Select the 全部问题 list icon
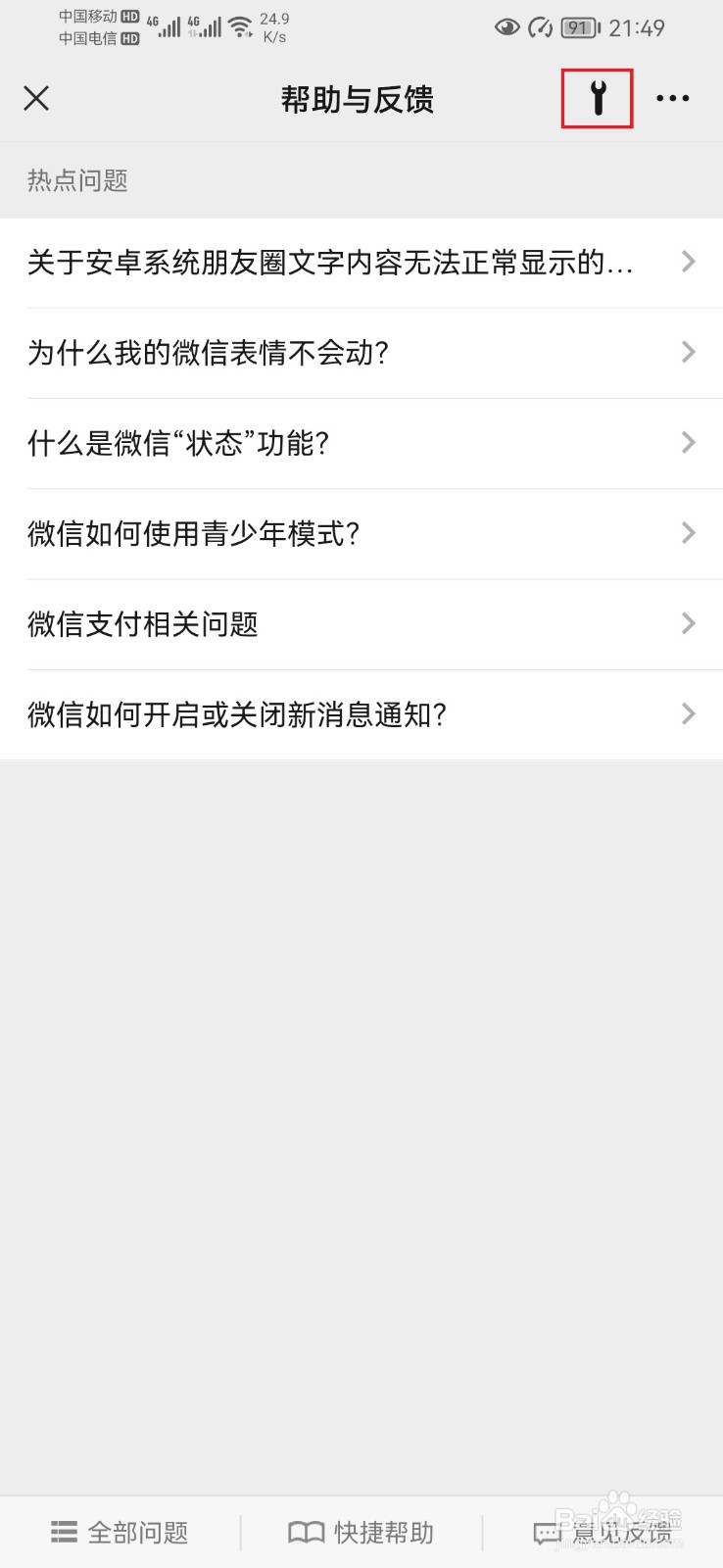The image size is (723, 1568). (x=62, y=1531)
